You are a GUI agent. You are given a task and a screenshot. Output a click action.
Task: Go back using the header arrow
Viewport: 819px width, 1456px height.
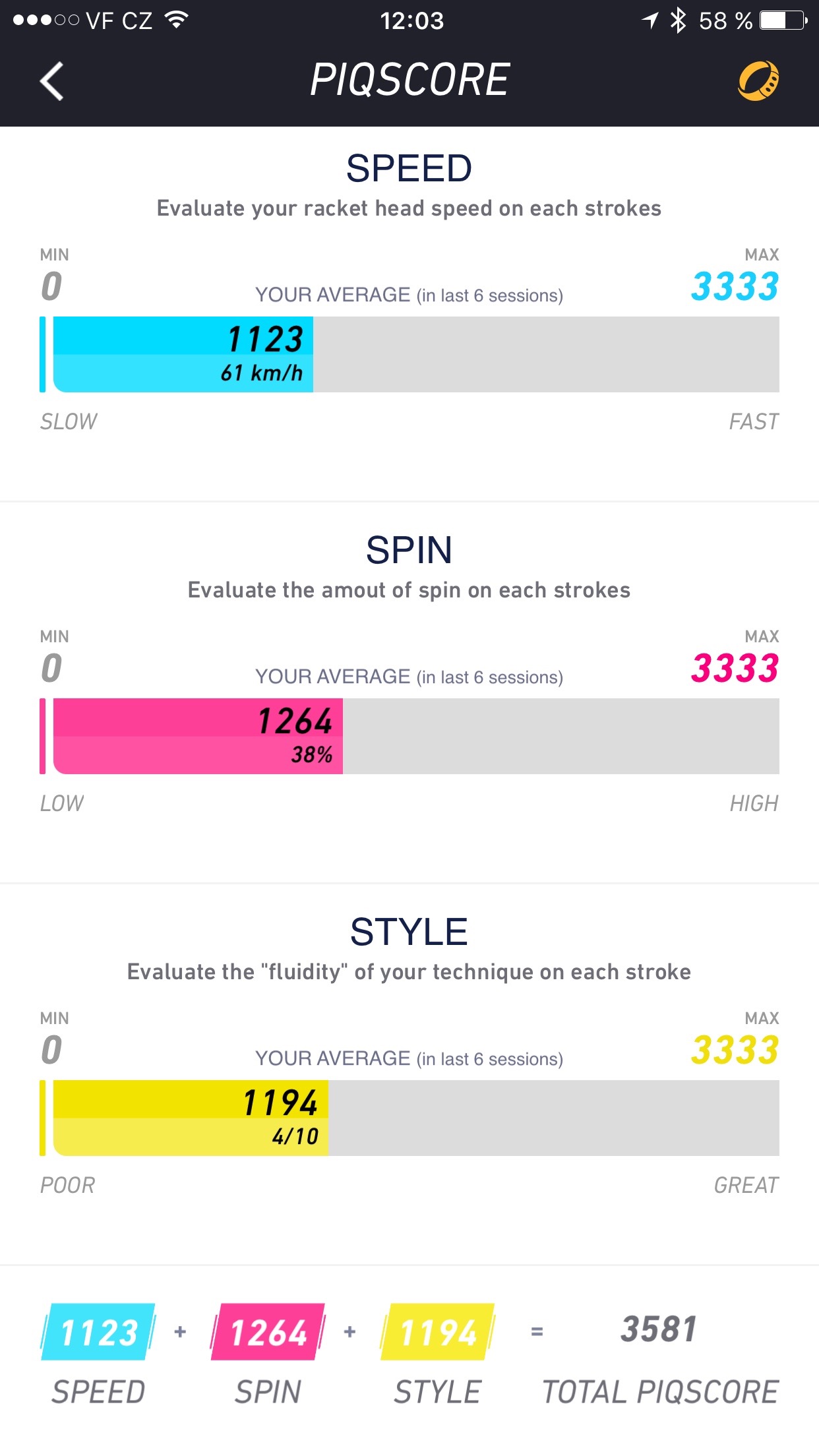[51, 81]
